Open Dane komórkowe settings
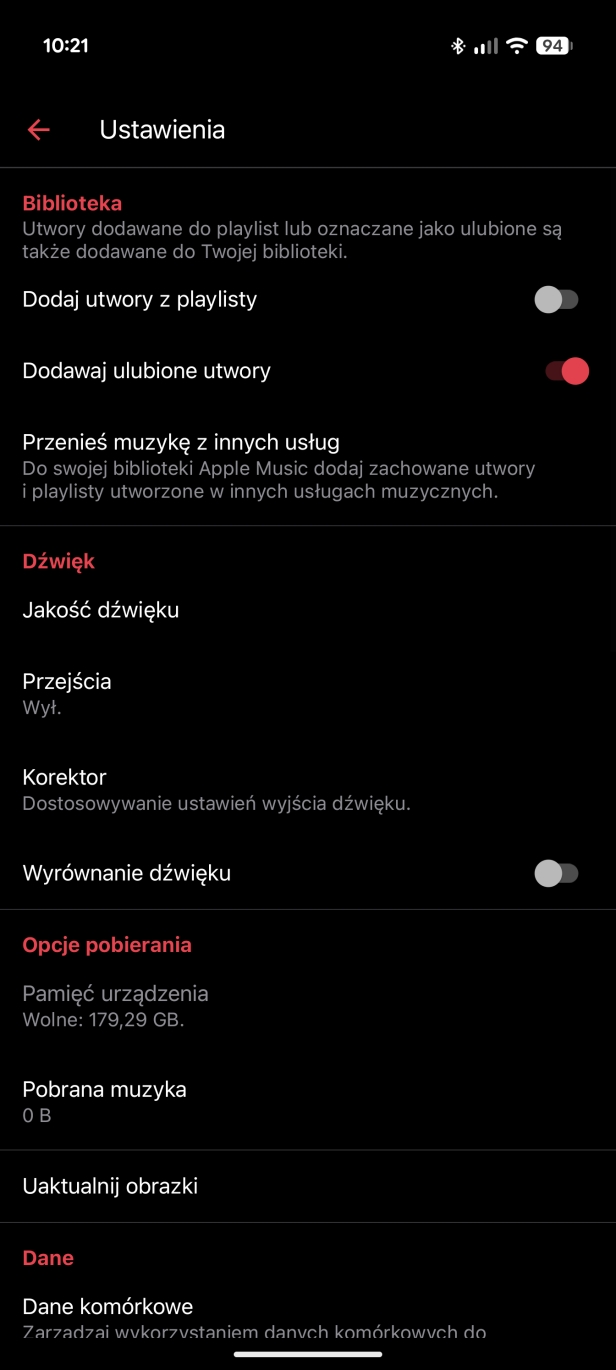 [308, 1318]
